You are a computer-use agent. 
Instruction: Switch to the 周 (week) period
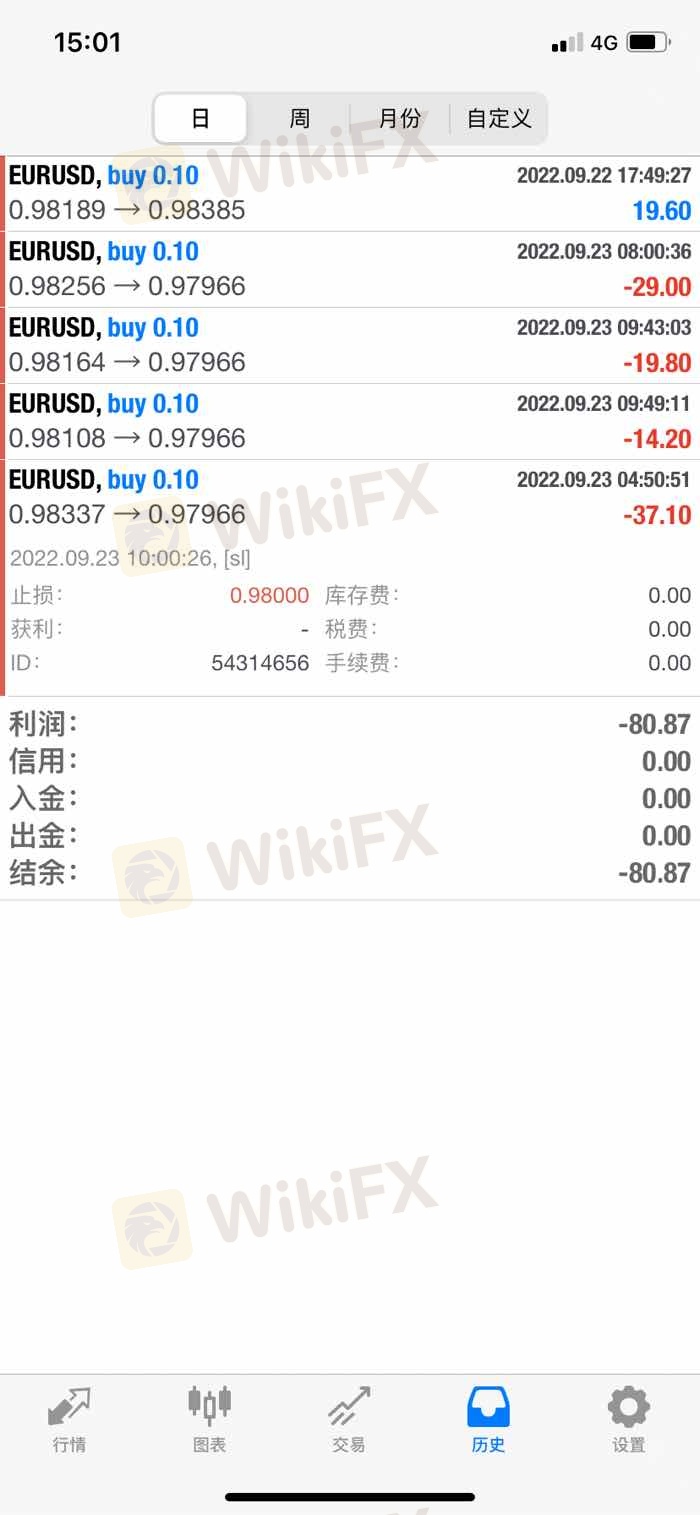[299, 119]
